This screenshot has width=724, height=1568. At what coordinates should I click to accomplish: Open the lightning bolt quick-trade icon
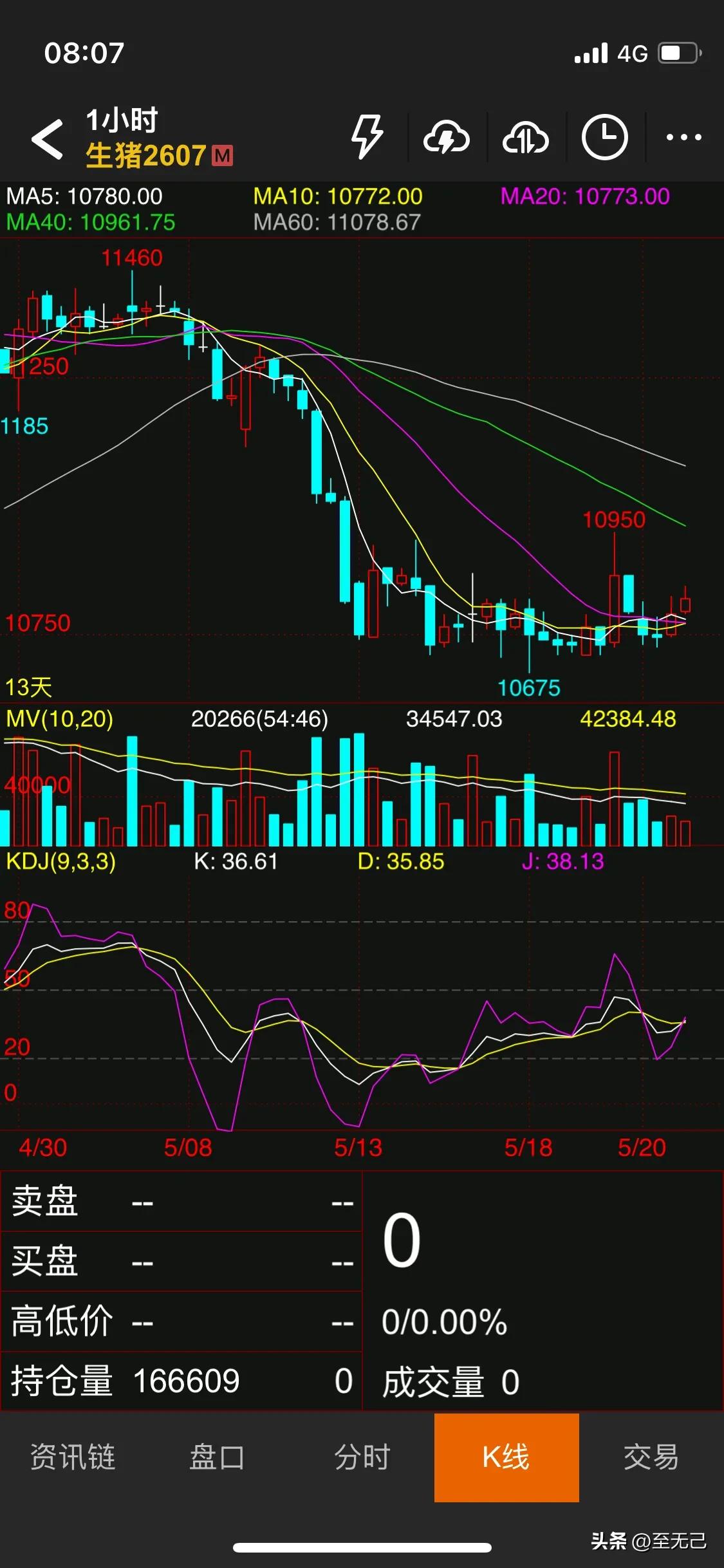[x=367, y=137]
